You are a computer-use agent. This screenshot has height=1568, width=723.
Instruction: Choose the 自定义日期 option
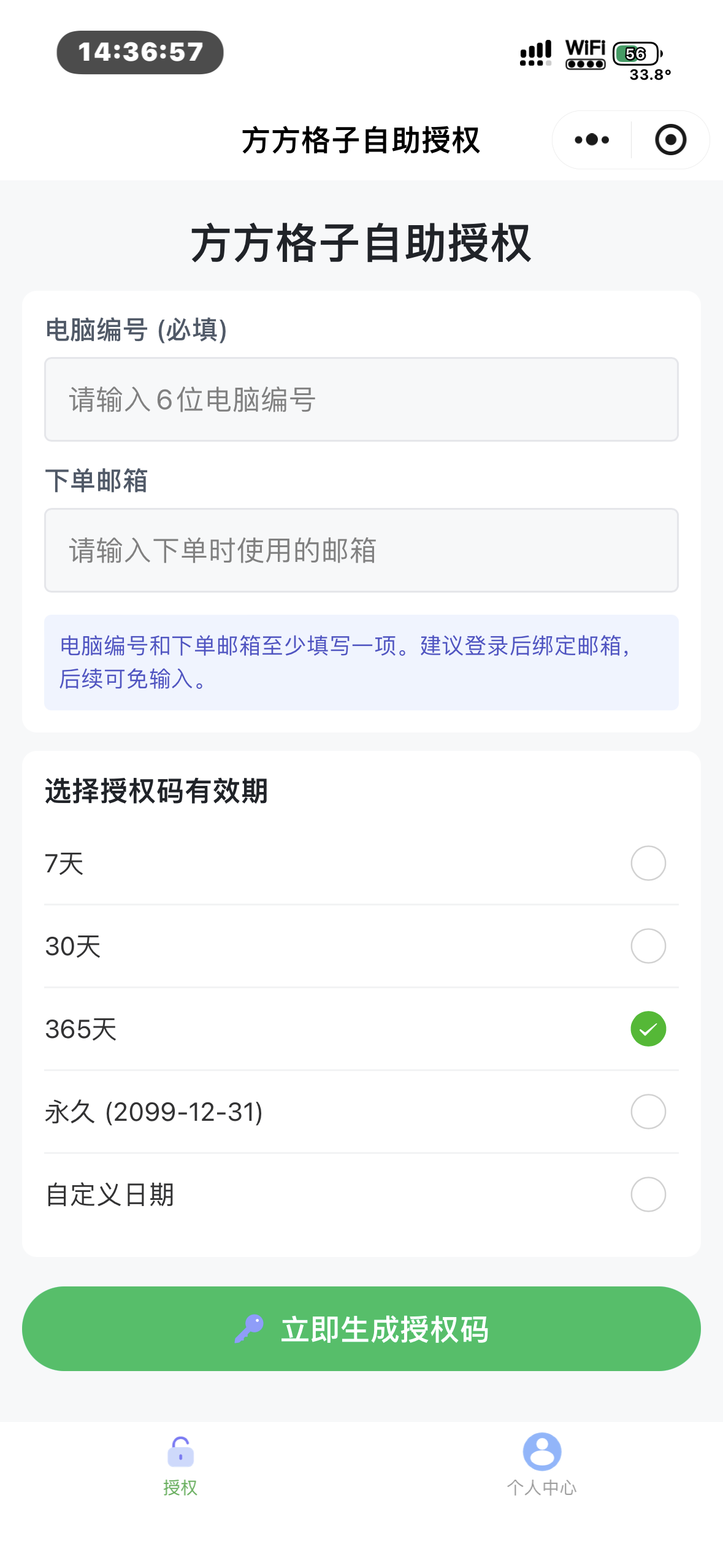(361, 1194)
